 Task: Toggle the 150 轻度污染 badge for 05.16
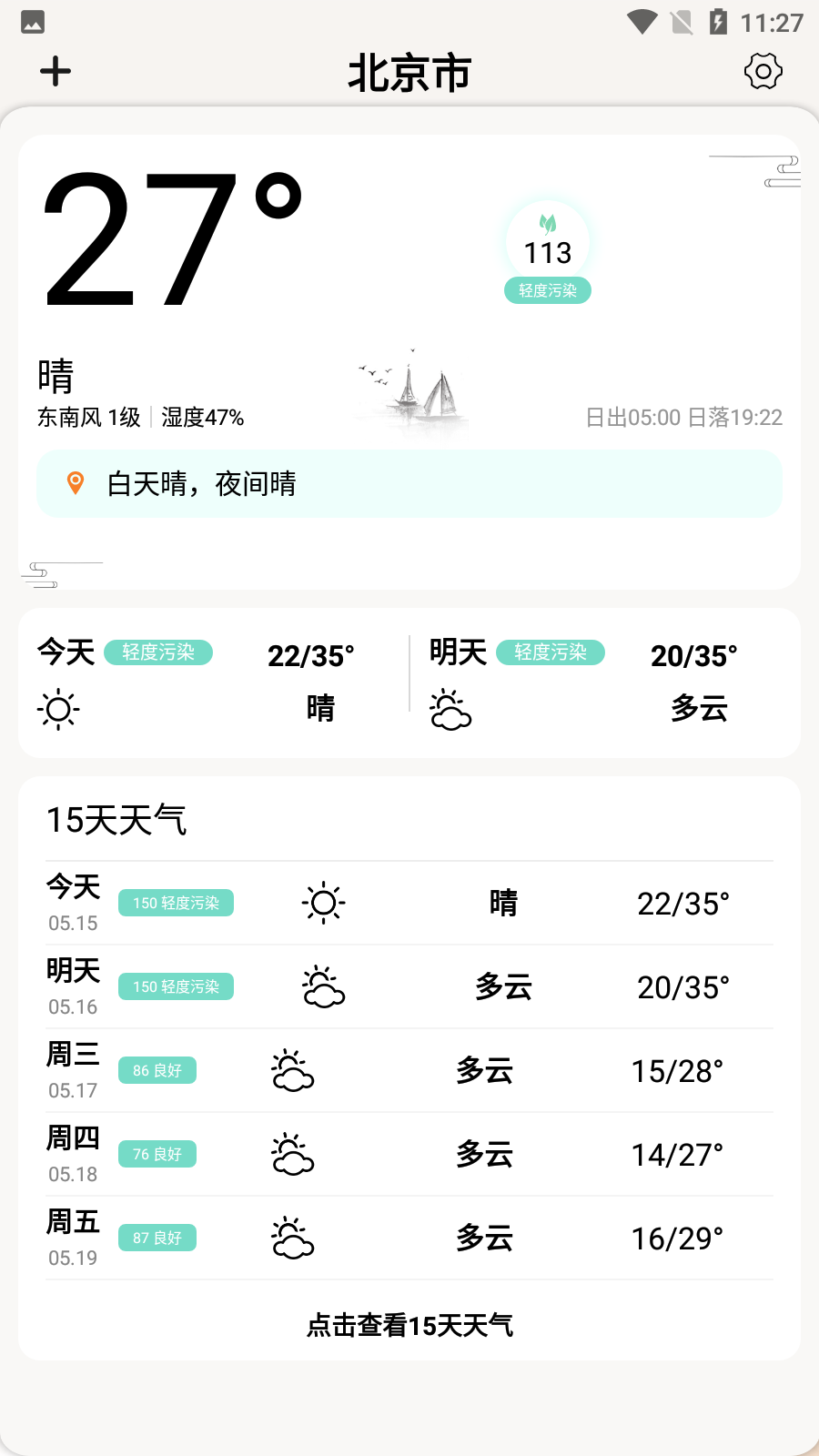176,986
